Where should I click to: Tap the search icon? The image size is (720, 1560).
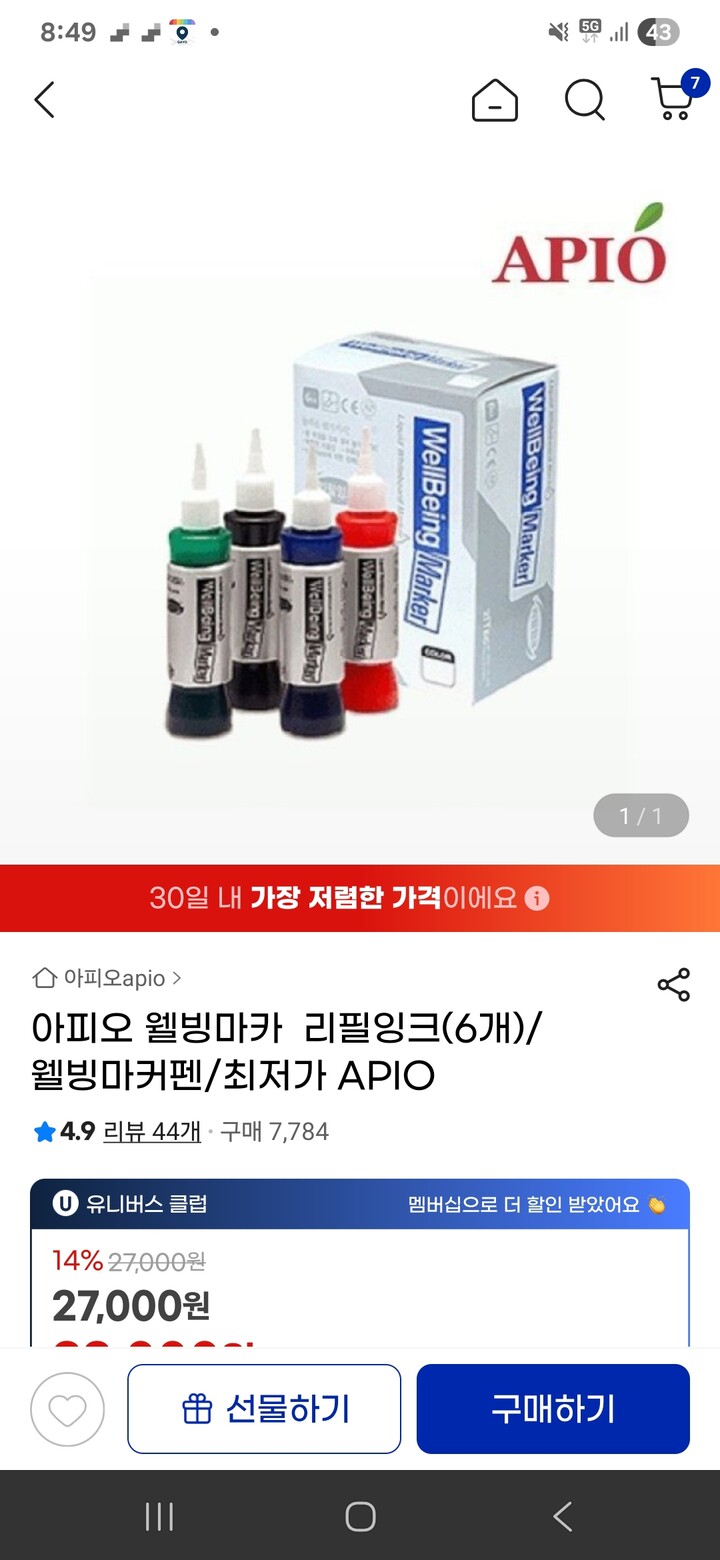click(x=584, y=100)
